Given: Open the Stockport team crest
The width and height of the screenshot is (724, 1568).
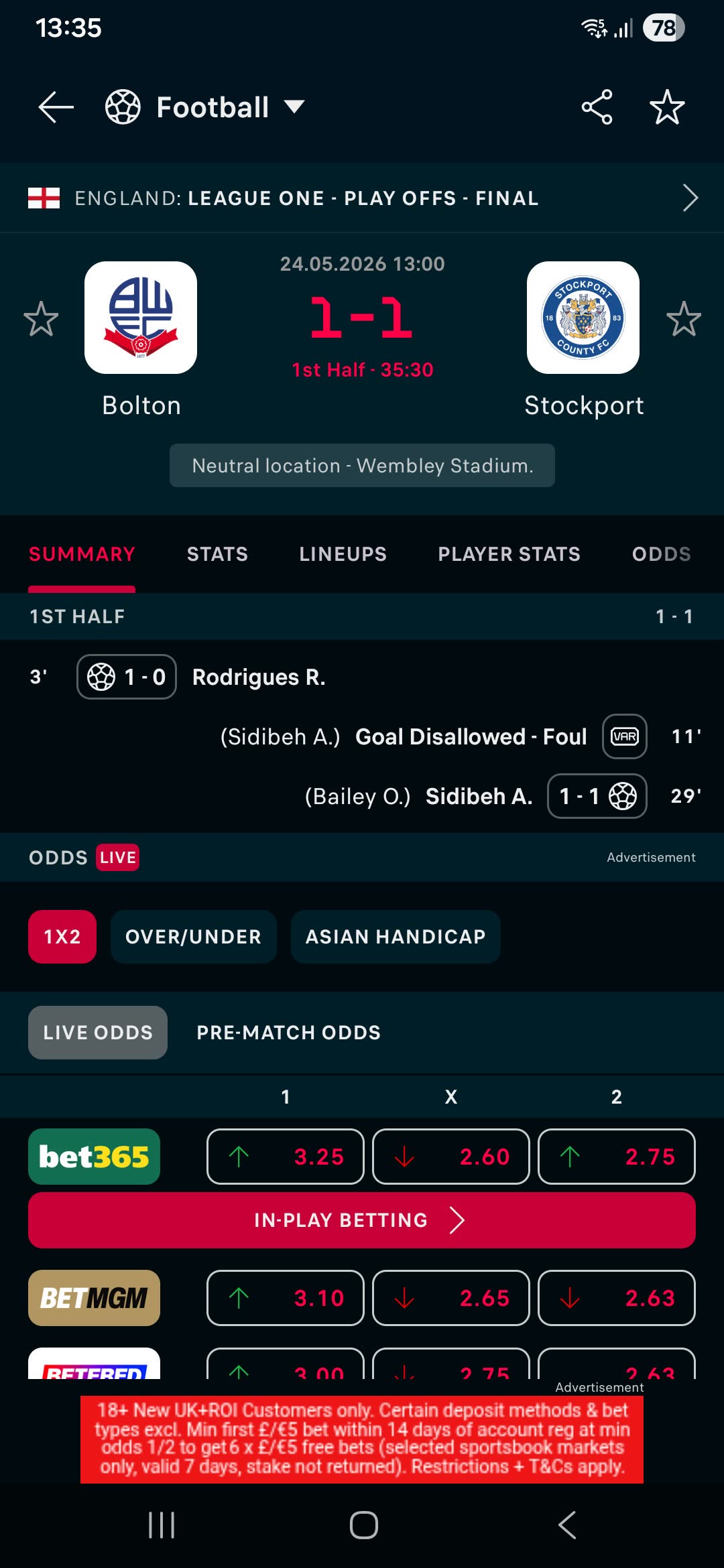Looking at the screenshot, I should (583, 318).
